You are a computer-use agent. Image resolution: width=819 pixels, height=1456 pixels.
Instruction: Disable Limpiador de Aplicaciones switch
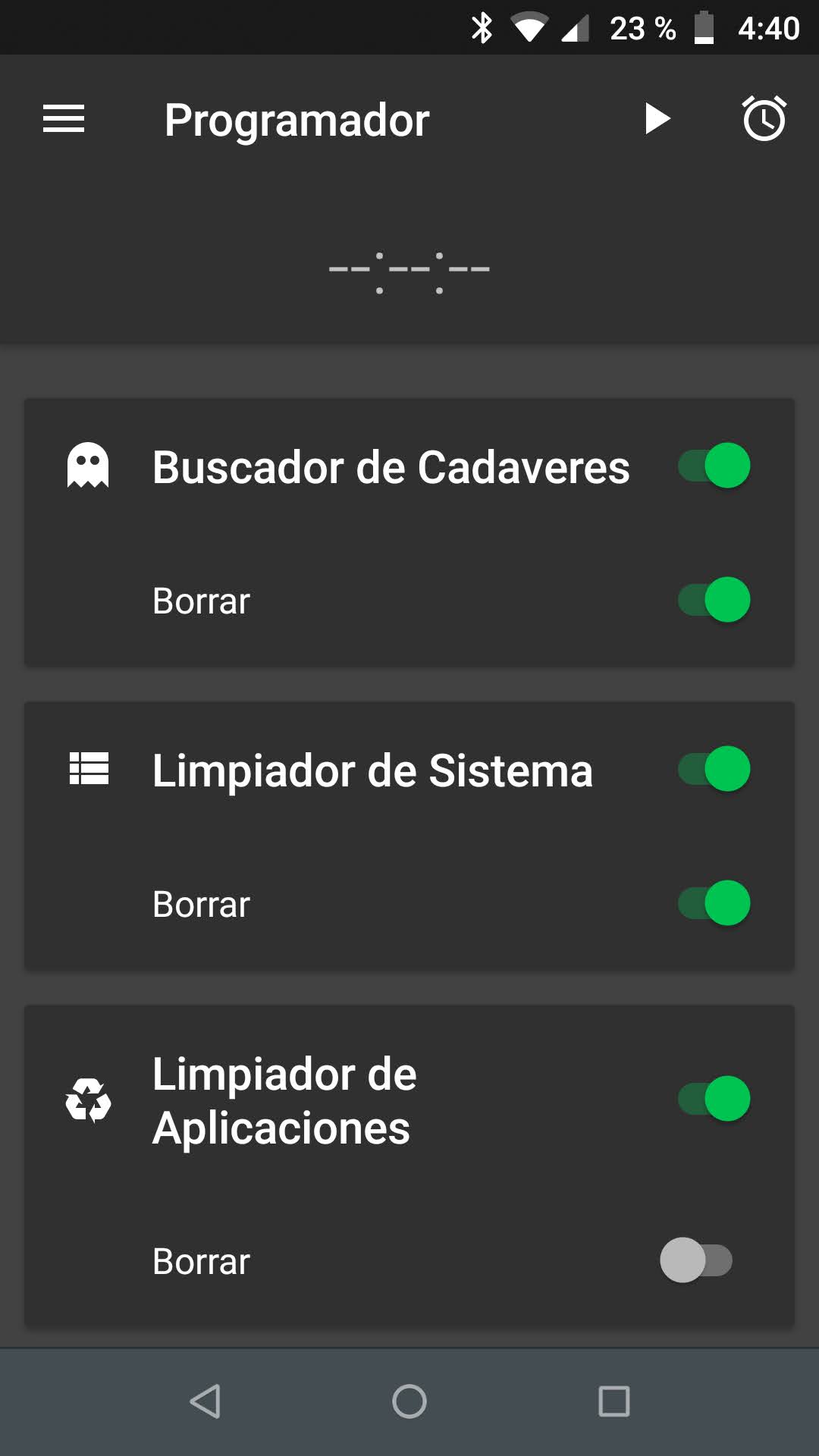(714, 1099)
